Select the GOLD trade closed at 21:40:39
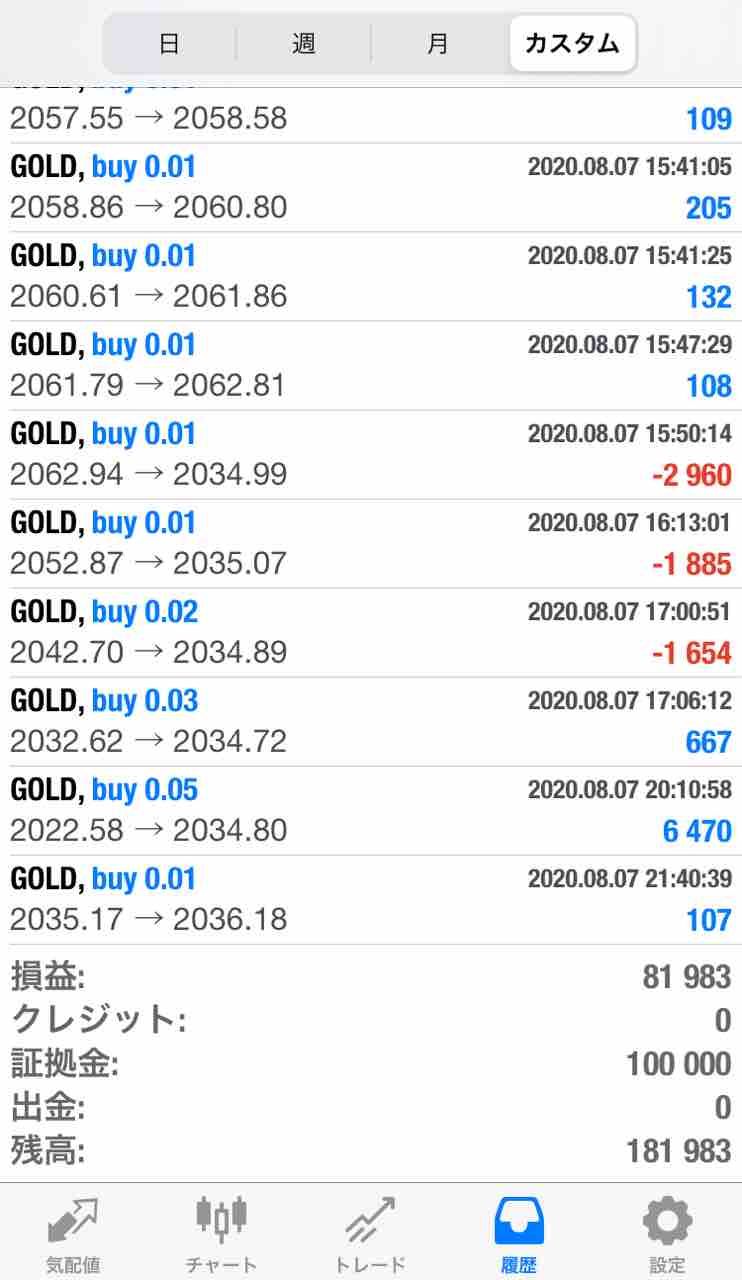Viewport: 742px width, 1280px height. pos(371,900)
